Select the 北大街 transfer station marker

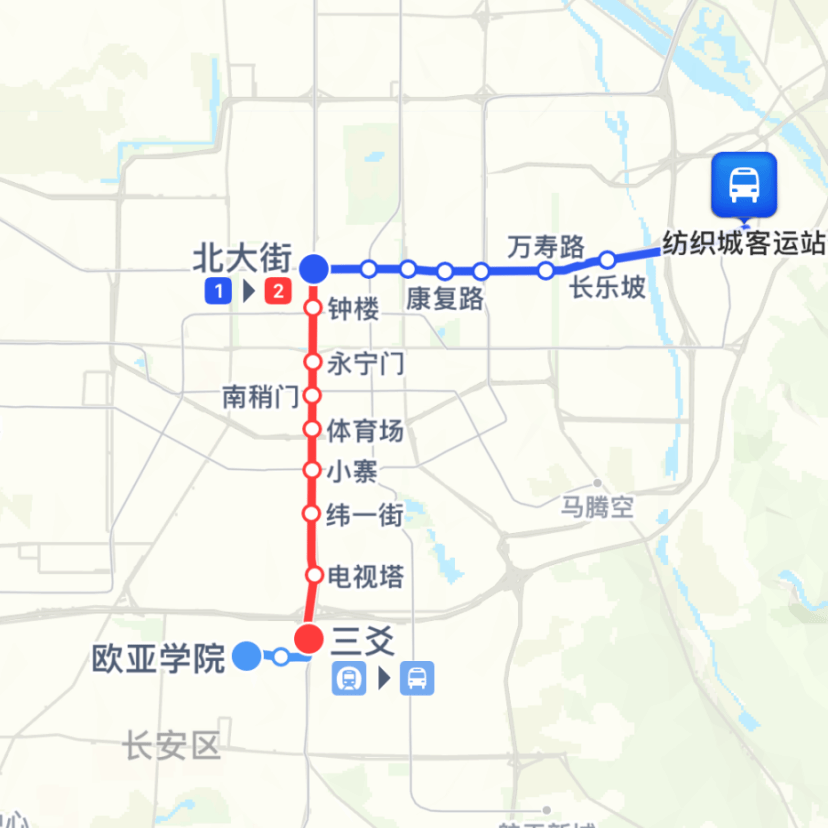[314, 268]
